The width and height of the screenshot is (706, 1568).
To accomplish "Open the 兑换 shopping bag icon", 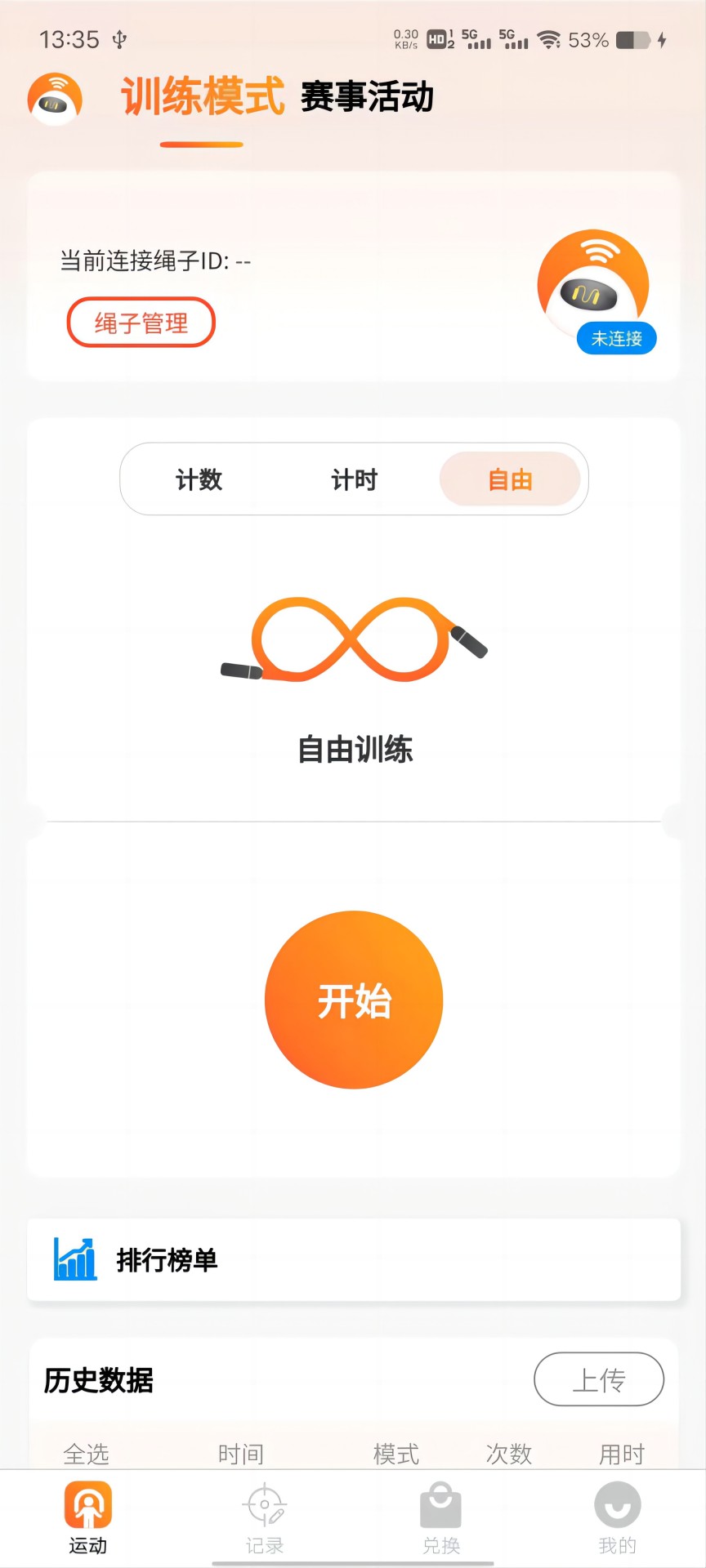I will coord(440,1507).
